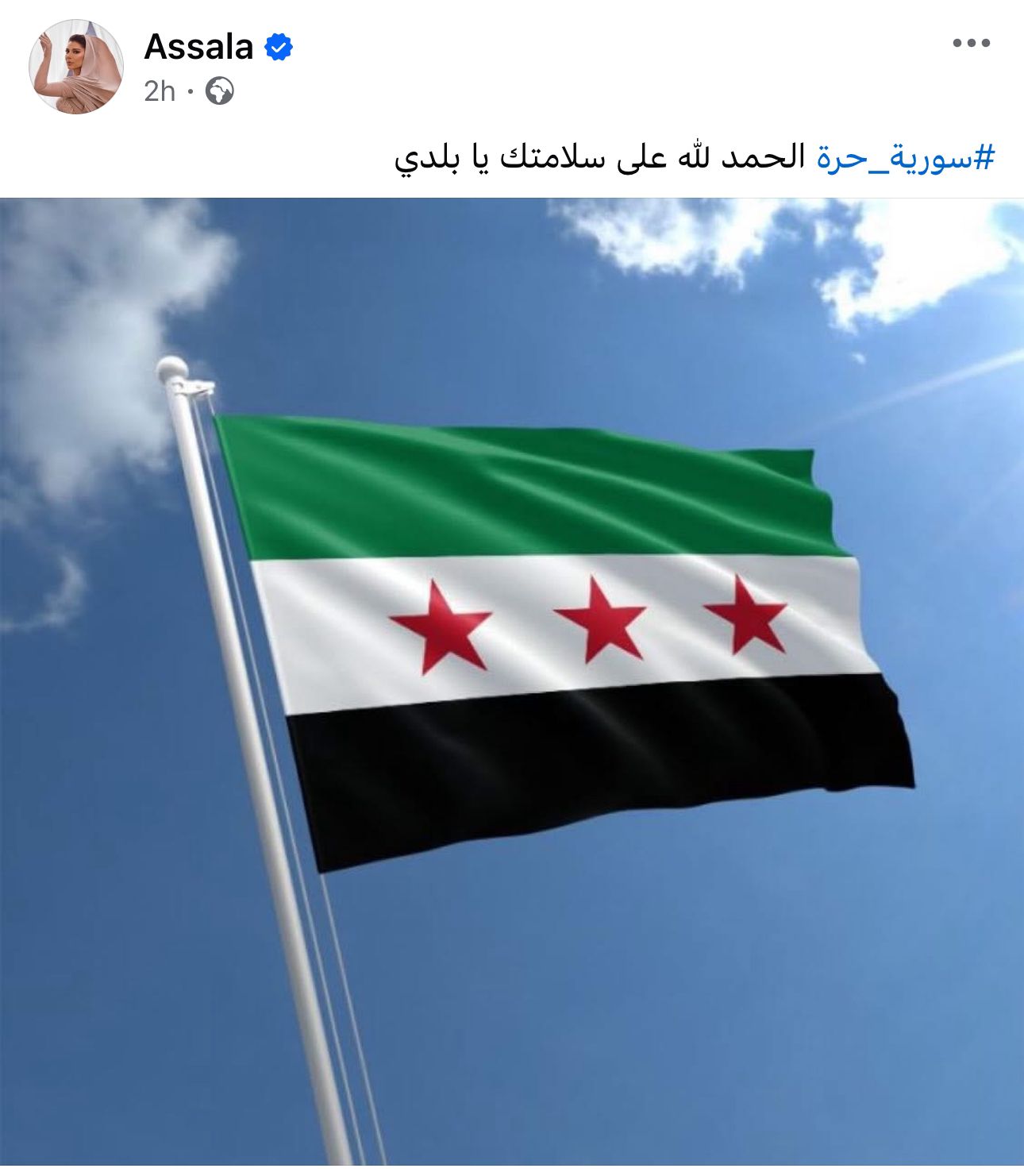Open the #سورية_حرة hashtag
The image size is (1024, 1176).
[904, 157]
